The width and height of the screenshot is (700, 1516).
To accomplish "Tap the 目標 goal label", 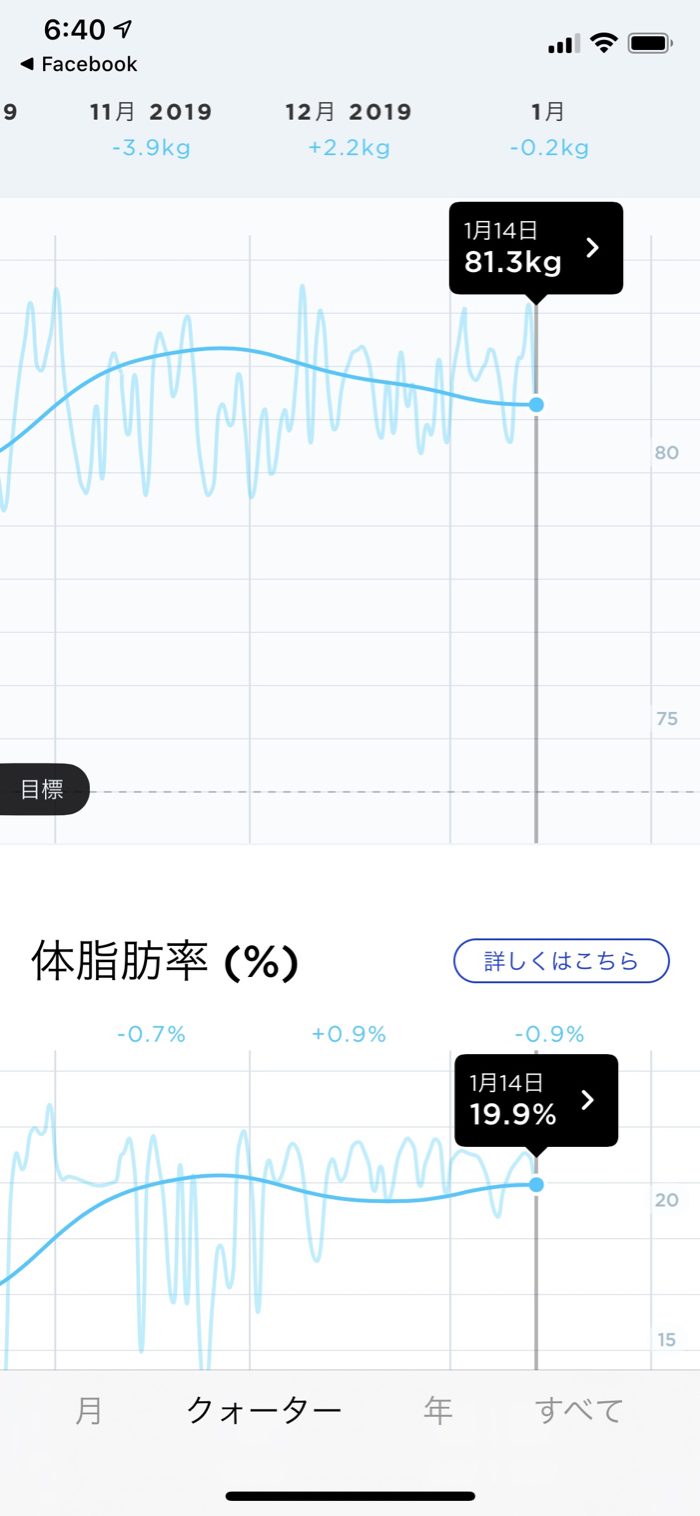I will 42,790.
